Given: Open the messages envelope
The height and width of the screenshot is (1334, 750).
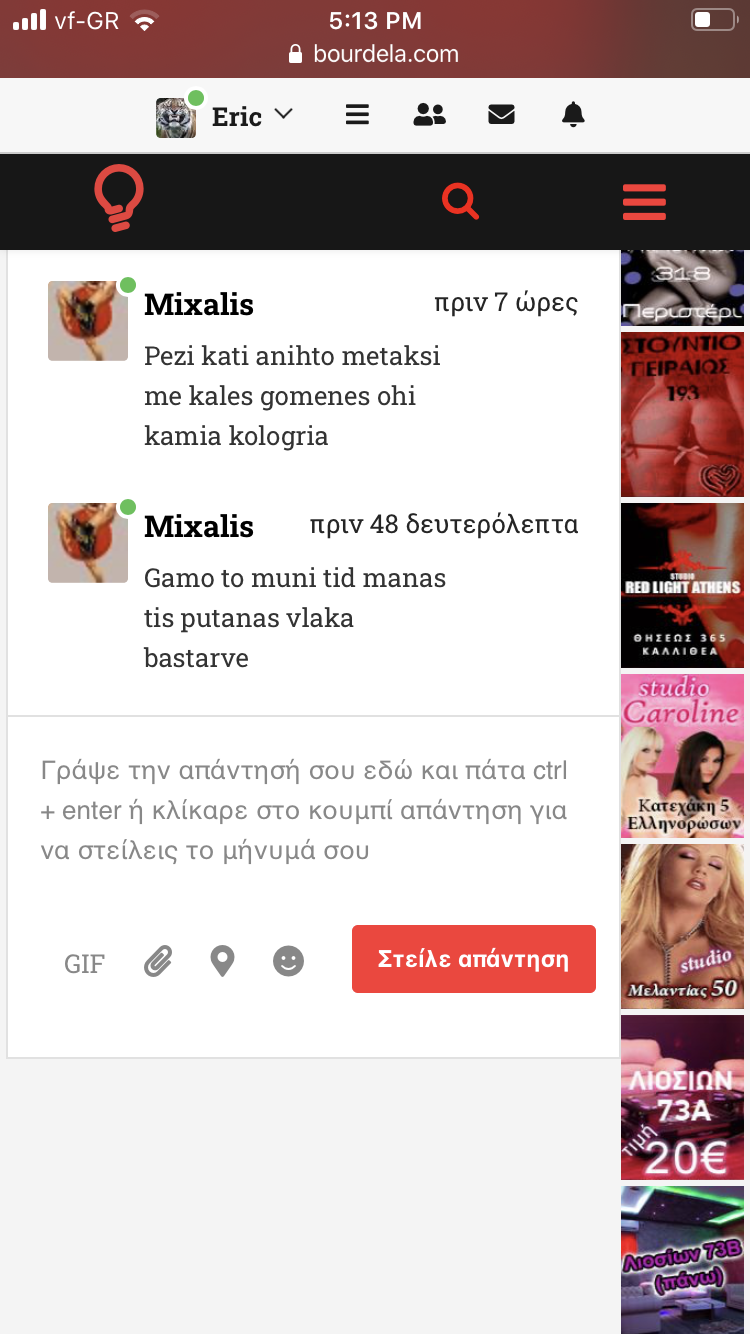Looking at the screenshot, I should (501, 115).
